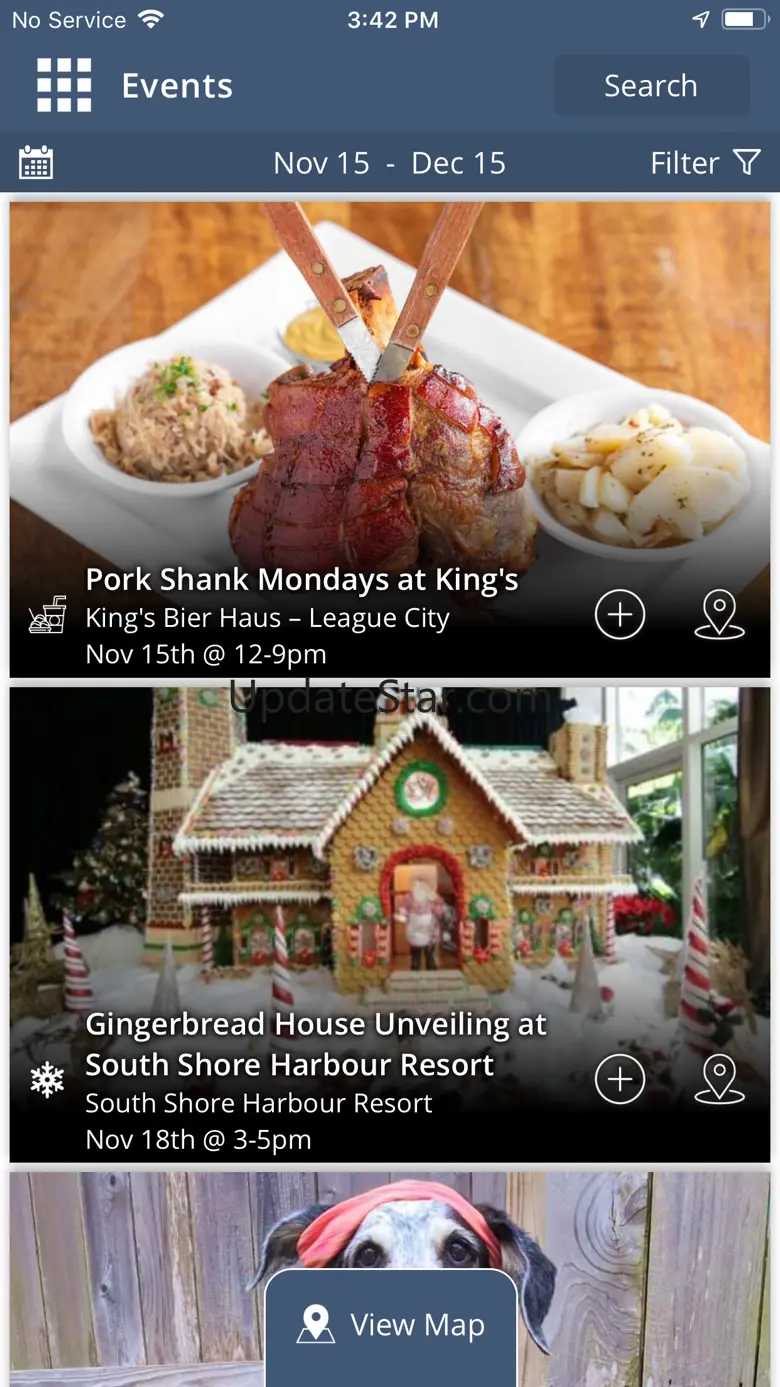The height and width of the screenshot is (1387, 780).
Task: Add Pork Shank Mondays with plus icon
Action: click(620, 615)
